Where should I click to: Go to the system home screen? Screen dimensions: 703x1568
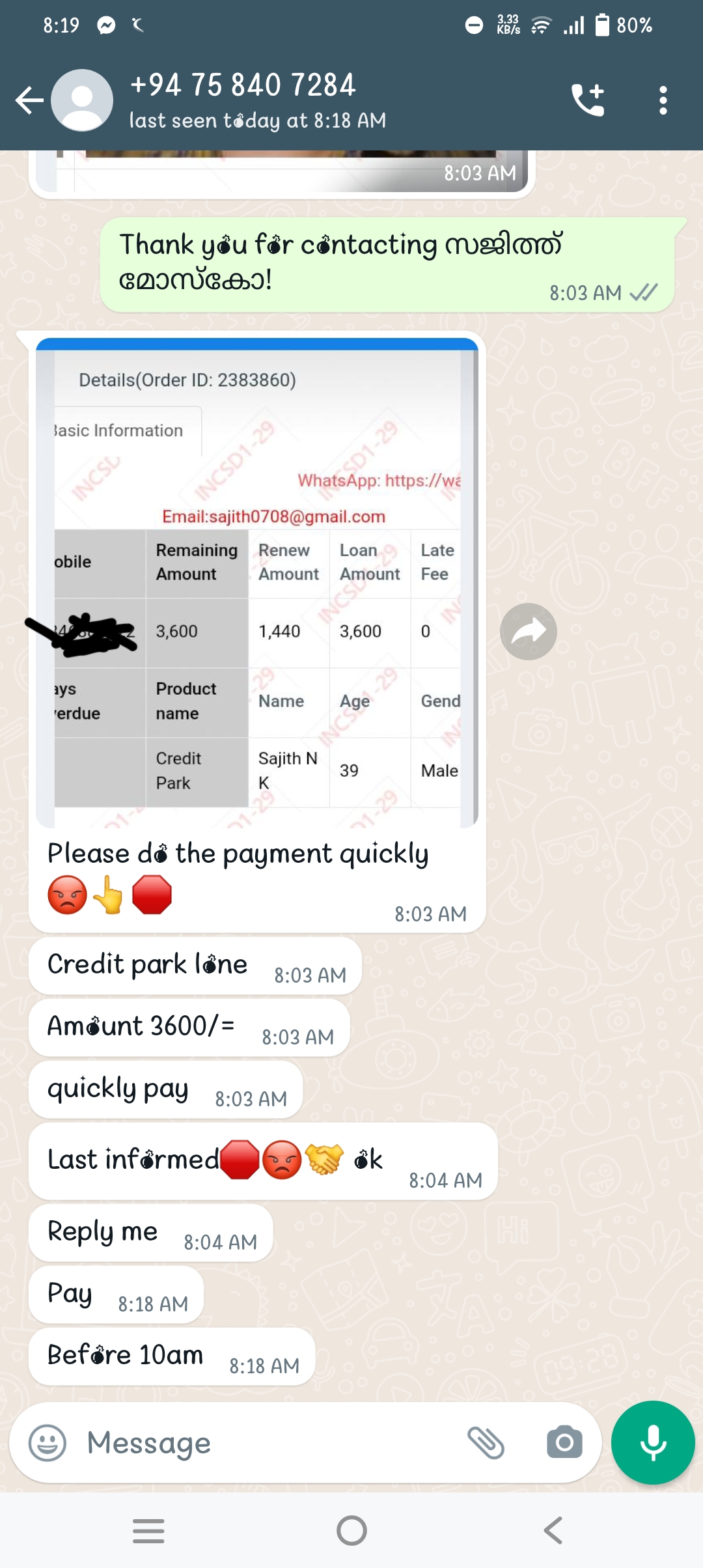tap(351, 1530)
